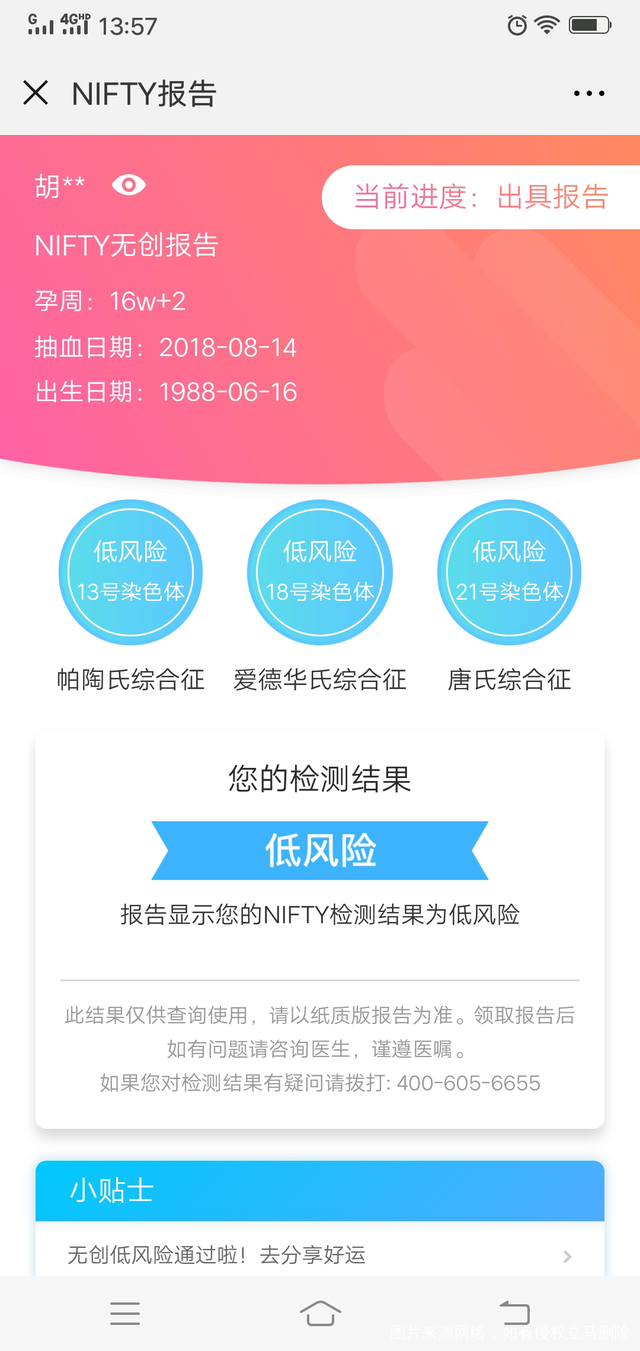Toggle name visibility with the eye icon
Viewport: 640px width, 1351px height.
[x=129, y=185]
